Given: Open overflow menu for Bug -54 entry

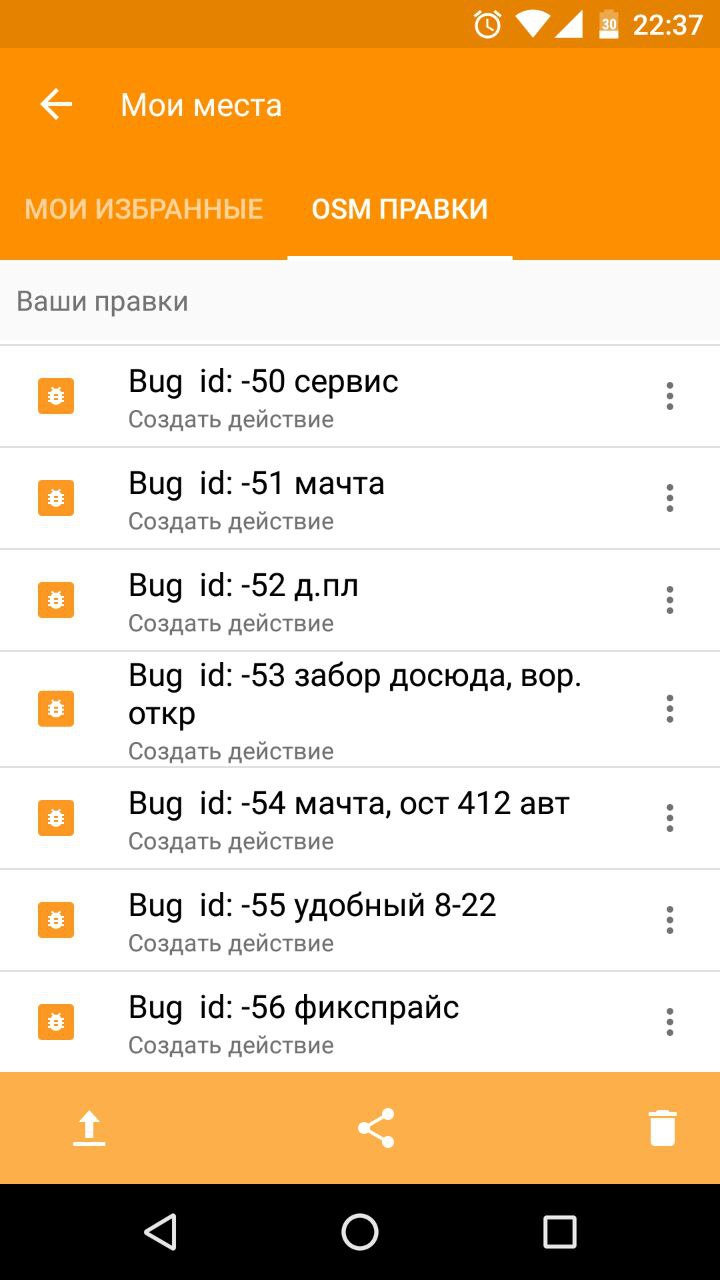Looking at the screenshot, I should (670, 818).
